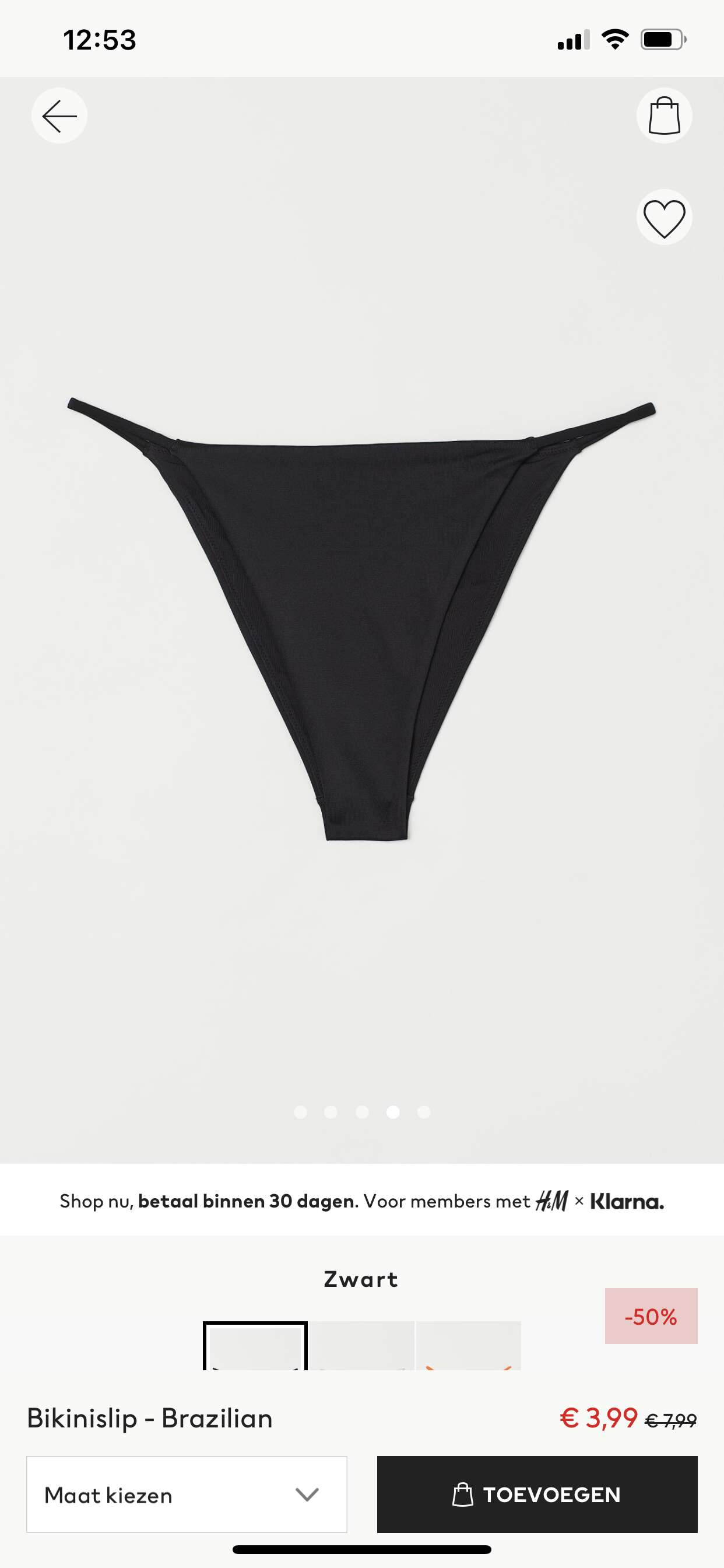
Task: Open the product image full screen
Action: [x=362, y=619]
